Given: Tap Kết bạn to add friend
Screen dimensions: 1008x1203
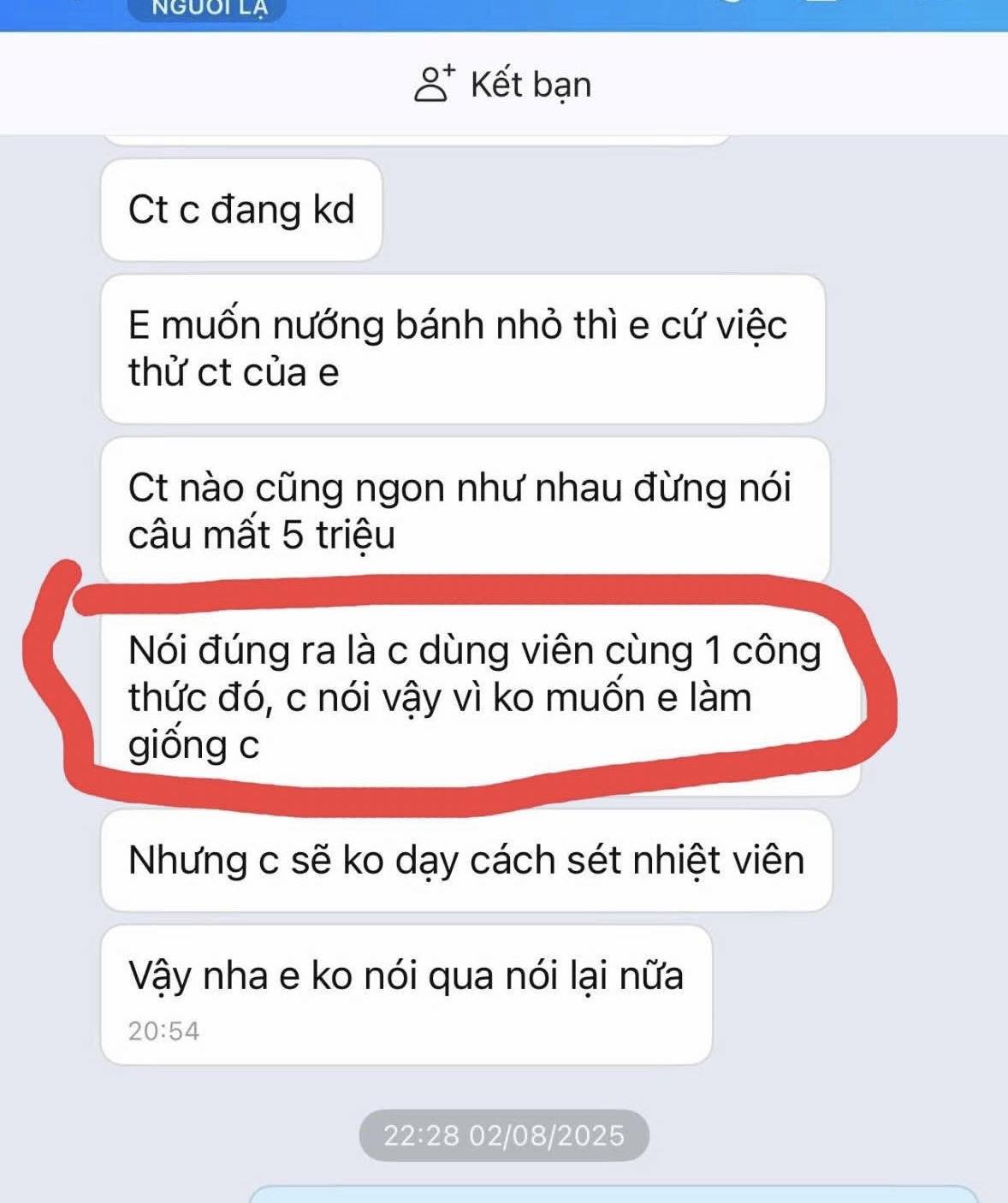Looking at the screenshot, I should pyautogui.click(x=503, y=84).
